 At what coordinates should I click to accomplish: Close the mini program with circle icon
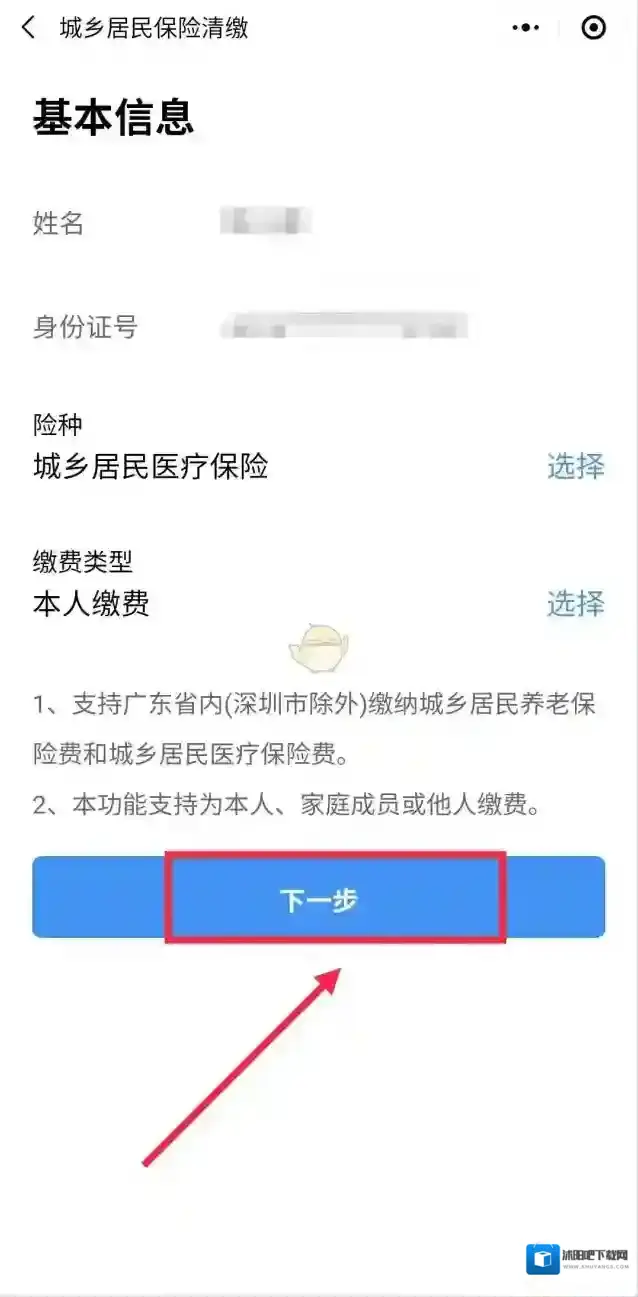pos(593,28)
